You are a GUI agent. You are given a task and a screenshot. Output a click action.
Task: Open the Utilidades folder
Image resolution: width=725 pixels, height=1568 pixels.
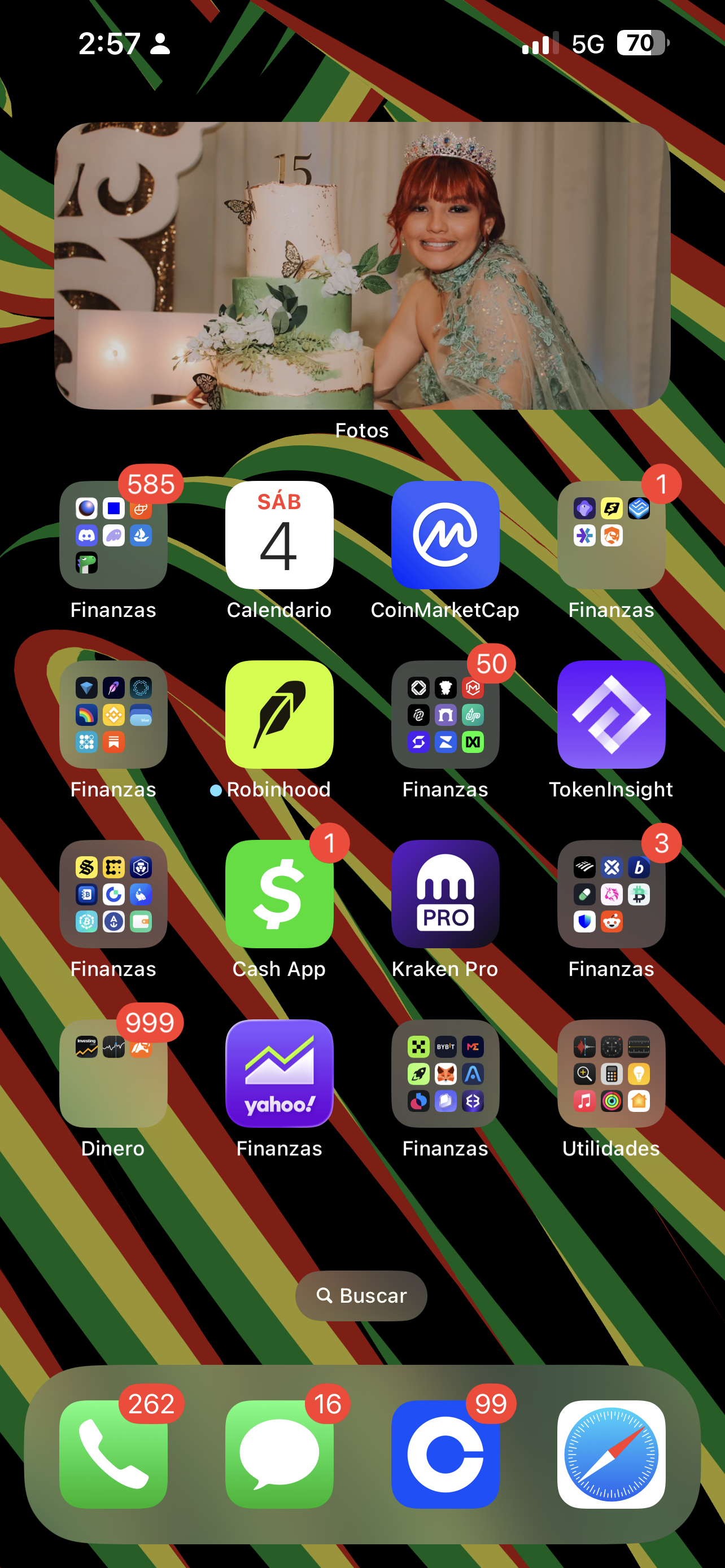(610, 1074)
